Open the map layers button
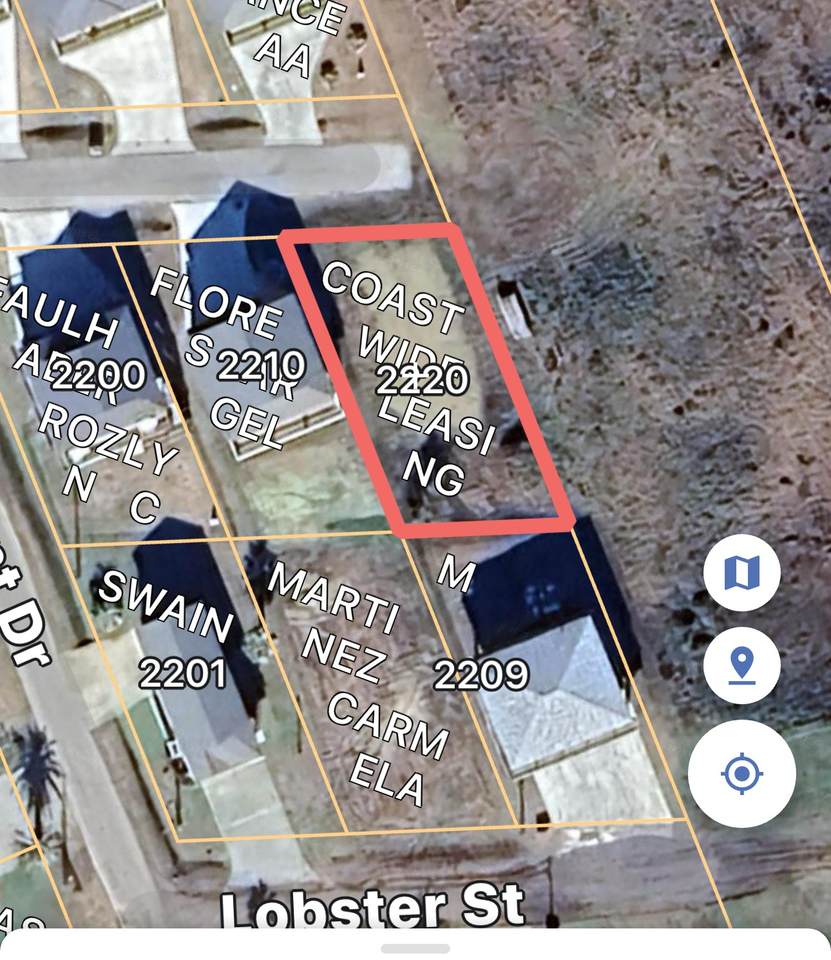This screenshot has width=831, height=960. 741,573
